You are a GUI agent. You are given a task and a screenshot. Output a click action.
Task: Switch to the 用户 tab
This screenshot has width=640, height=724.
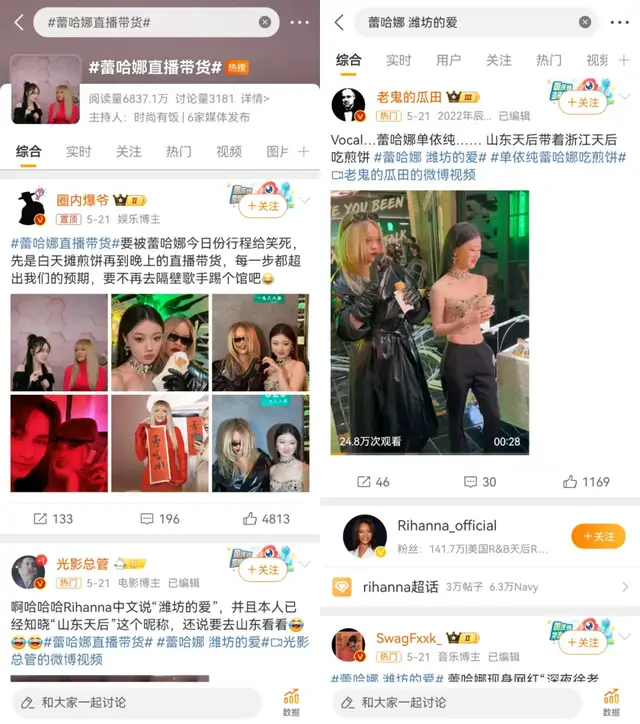(x=449, y=61)
